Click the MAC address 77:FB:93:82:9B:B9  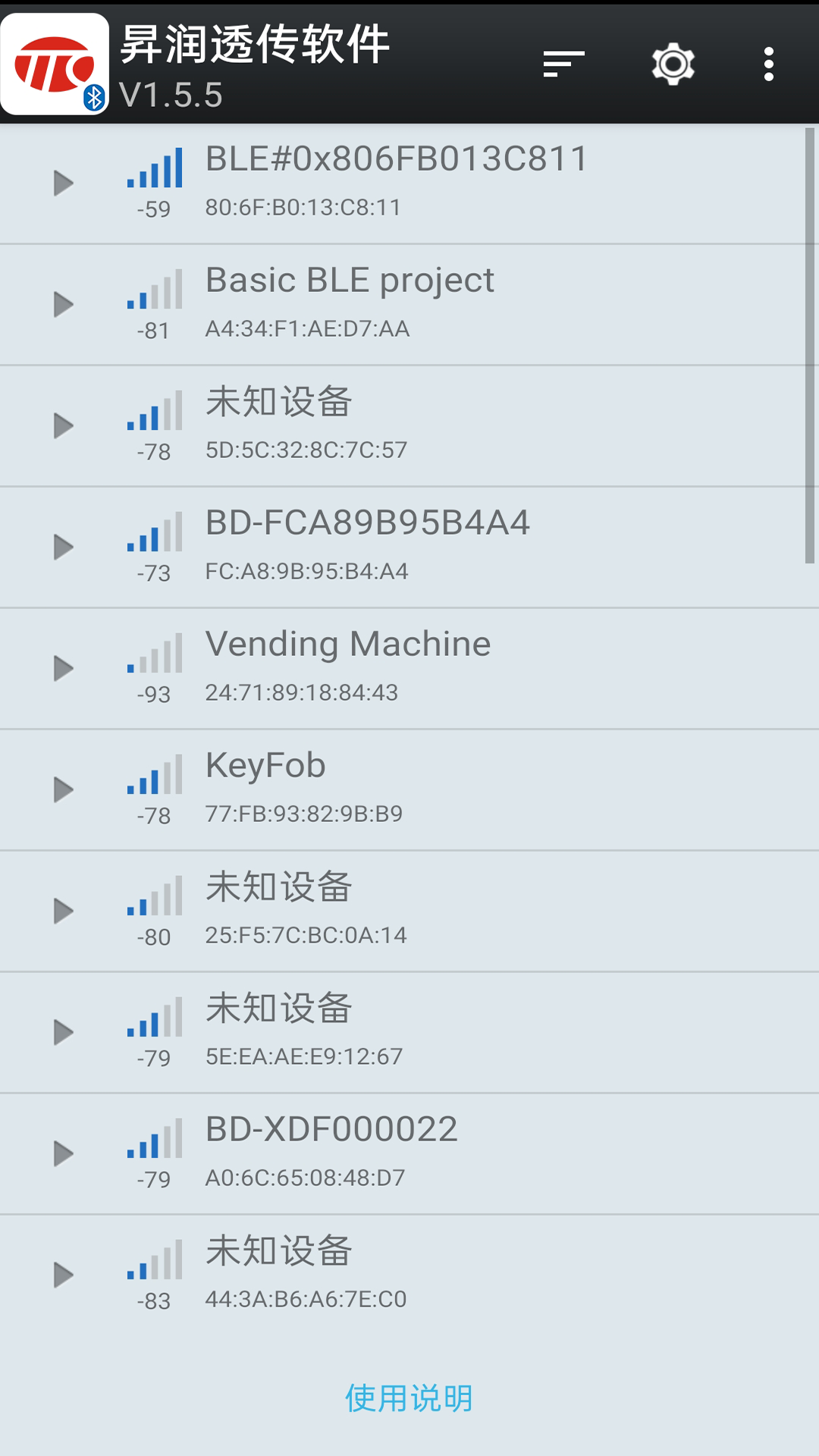pyautogui.click(x=304, y=814)
